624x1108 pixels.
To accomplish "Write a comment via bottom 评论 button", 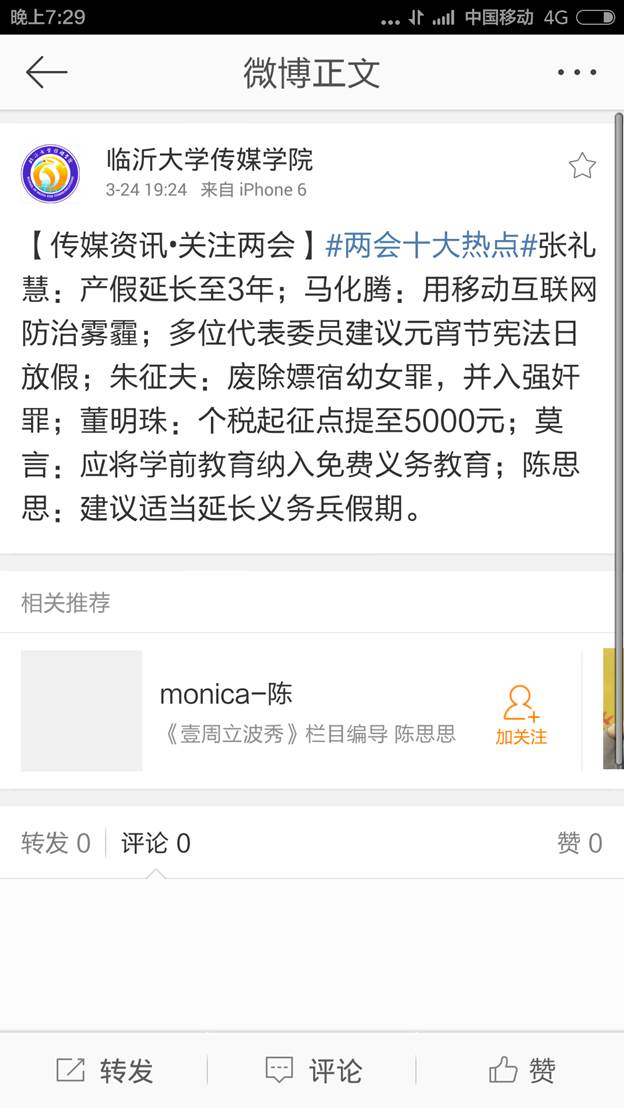I will point(313,1071).
